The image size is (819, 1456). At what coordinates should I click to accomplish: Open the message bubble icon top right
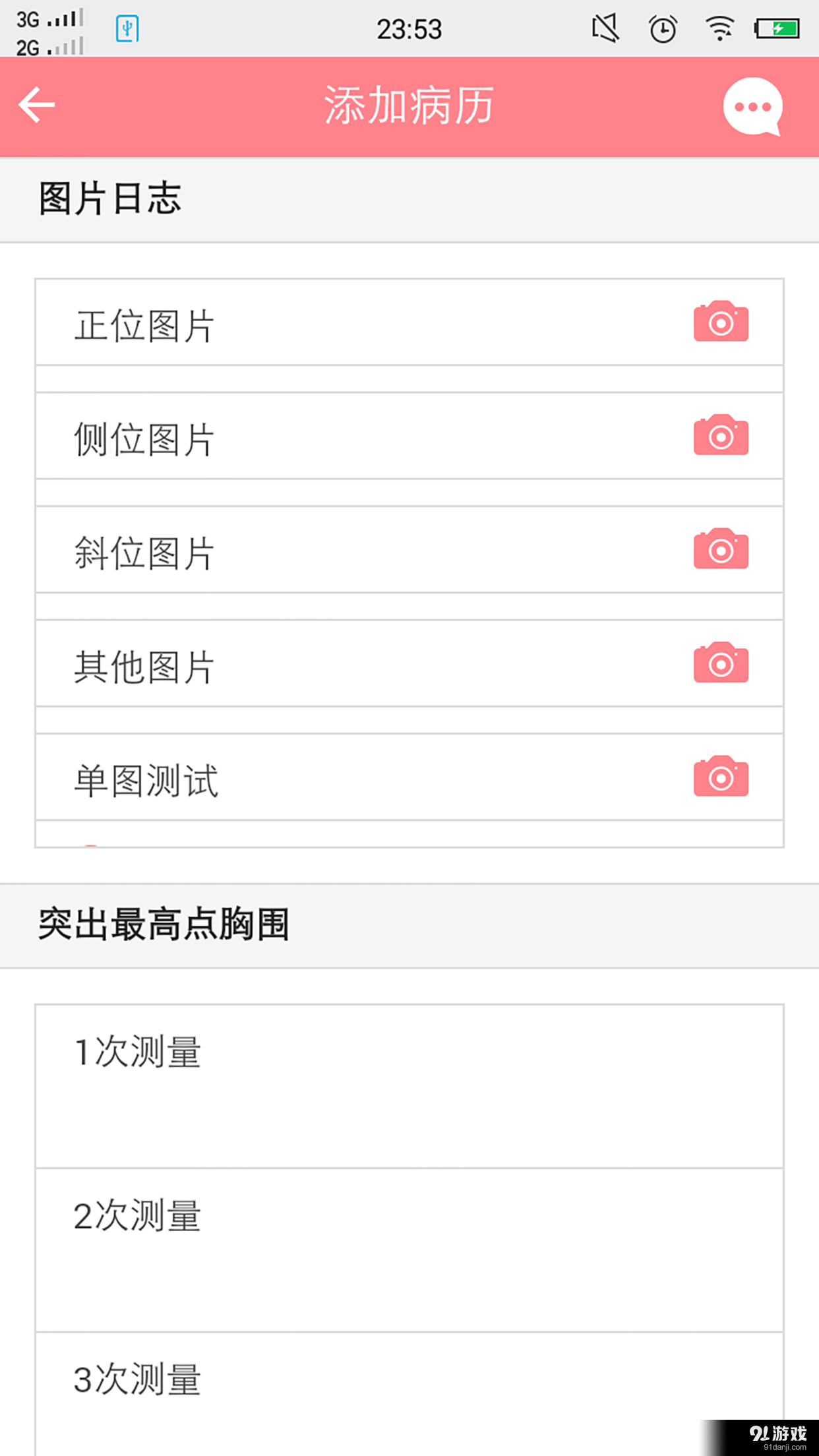coord(752,107)
